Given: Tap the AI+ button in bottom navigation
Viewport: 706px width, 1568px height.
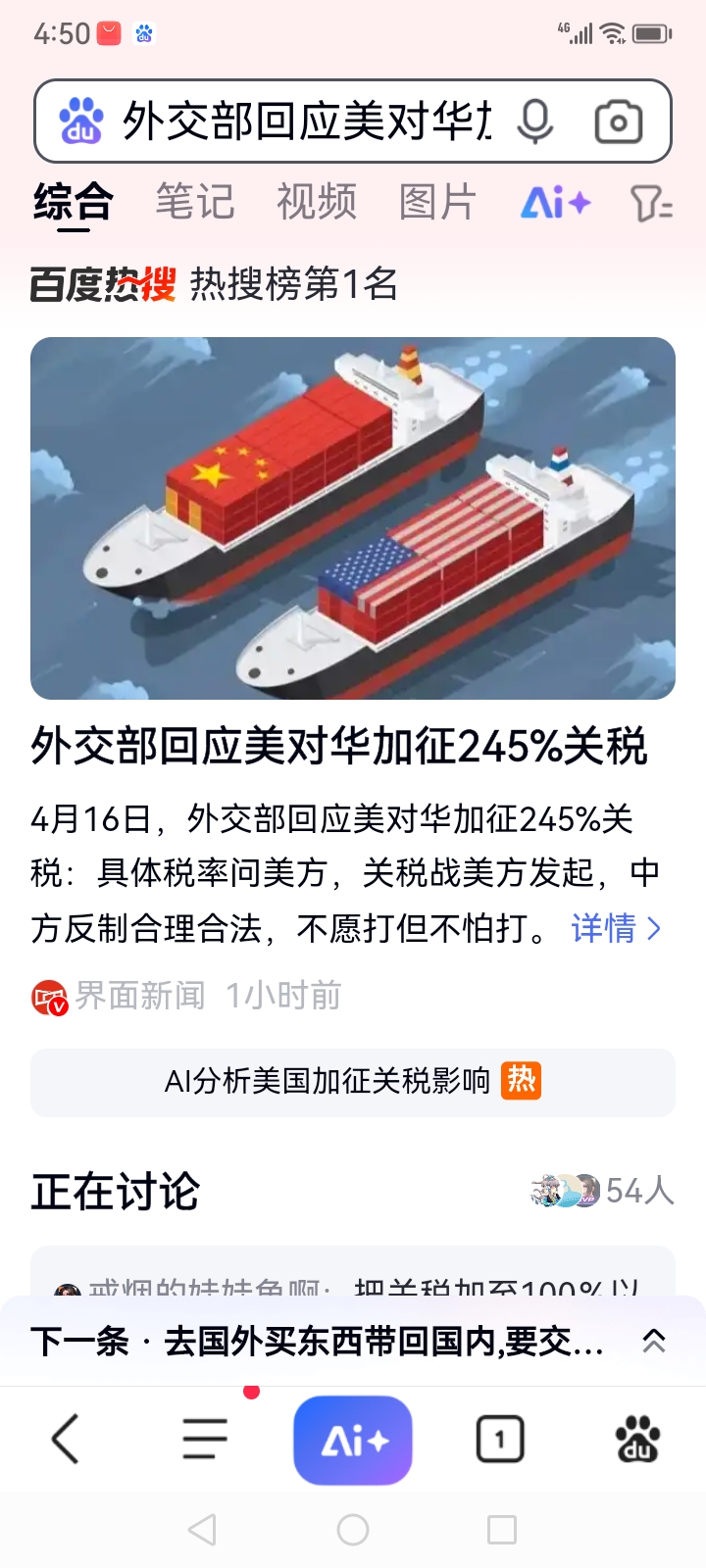Looking at the screenshot, I should click(353, 1439).
